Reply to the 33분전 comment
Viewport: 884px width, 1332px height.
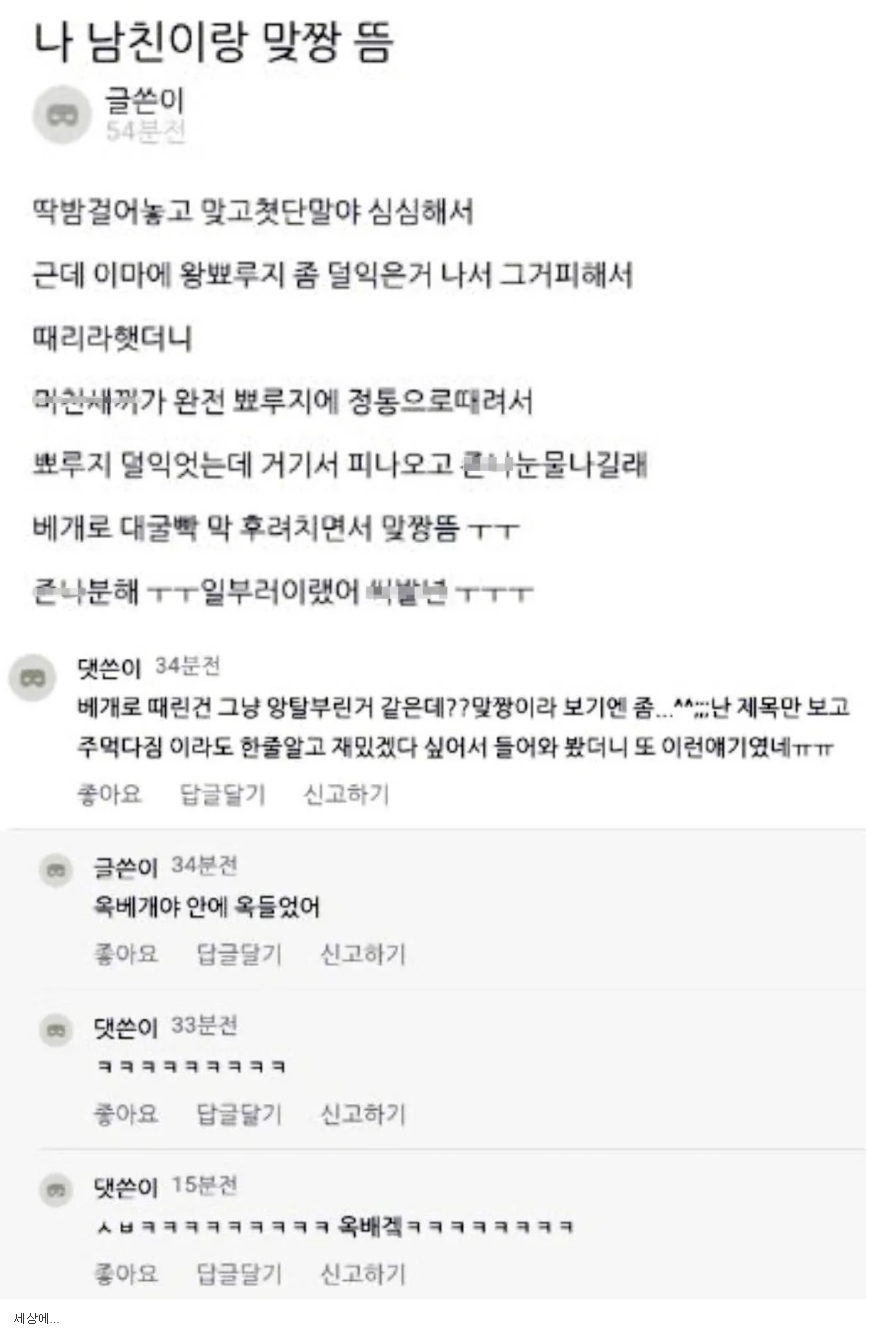239,1113
